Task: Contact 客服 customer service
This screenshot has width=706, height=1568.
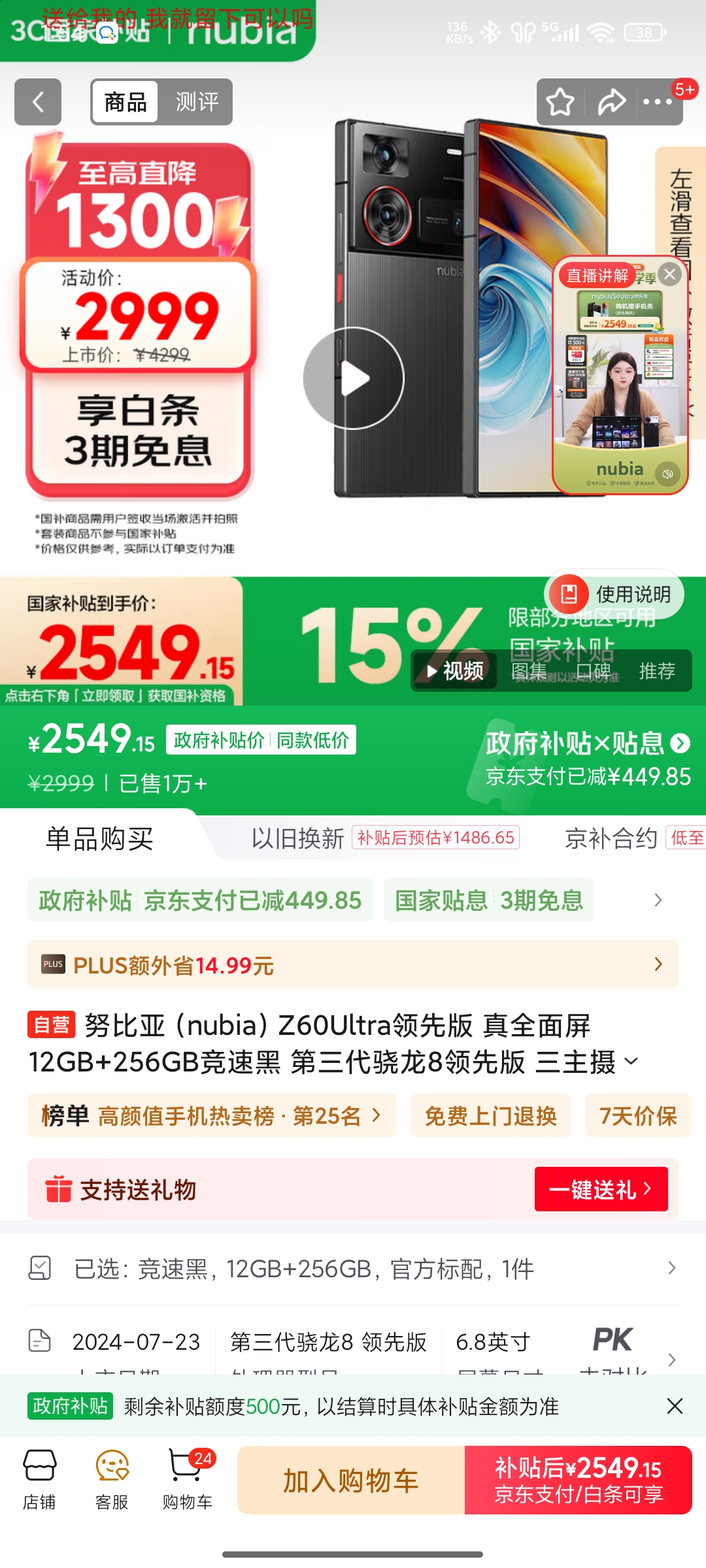Action: 112,1480
